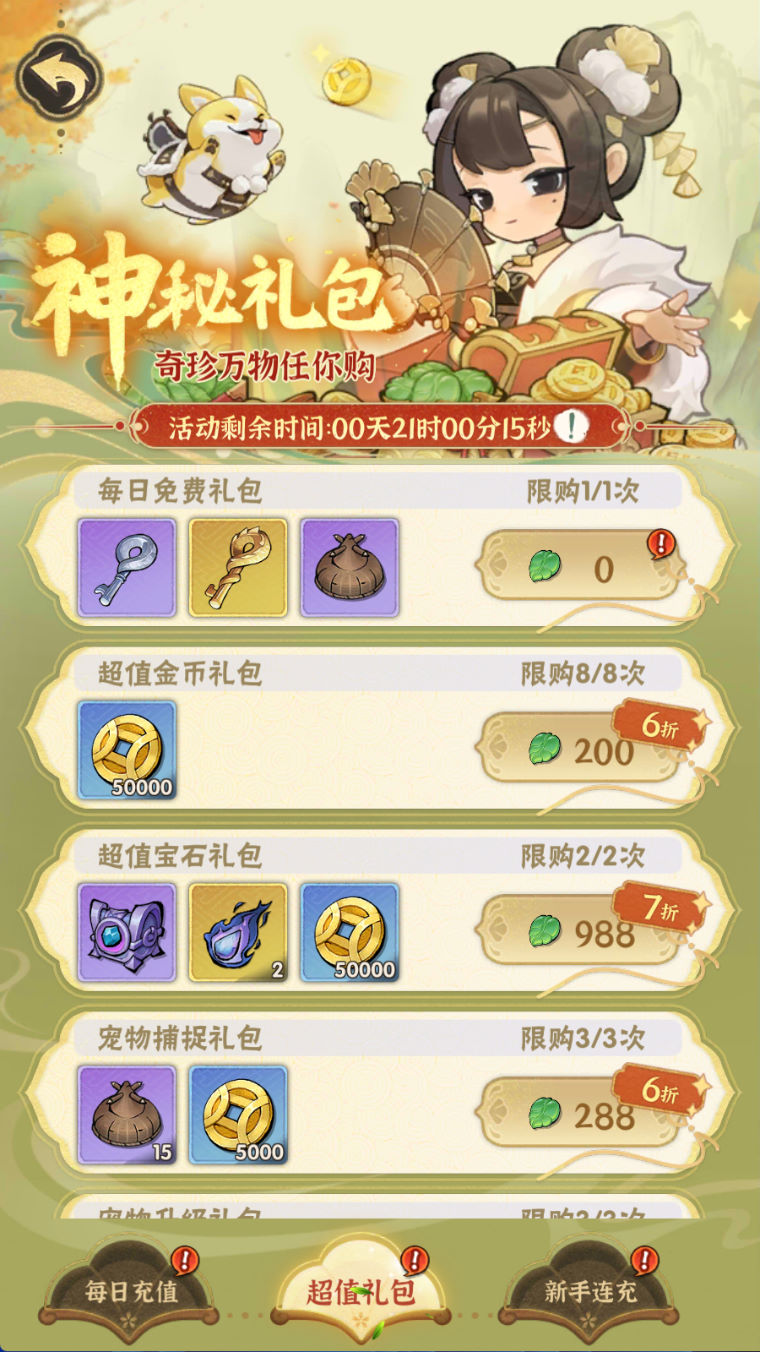Image resolution: width=760 pixels, height=1352 pixels.
Task: Open event info exclamation icon beside timer
Action: pos(570,427)
